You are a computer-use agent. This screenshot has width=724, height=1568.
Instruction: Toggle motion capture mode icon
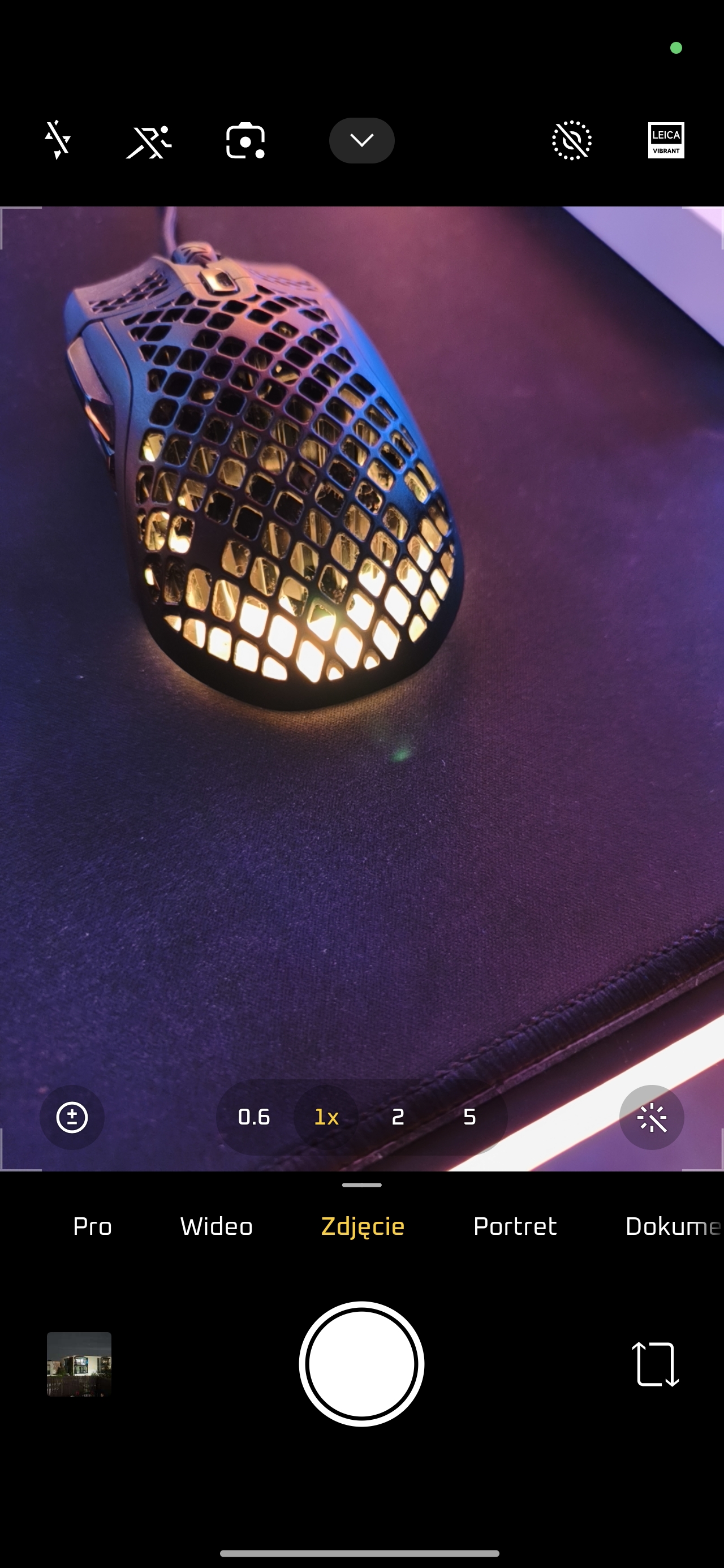pos(149,141)
